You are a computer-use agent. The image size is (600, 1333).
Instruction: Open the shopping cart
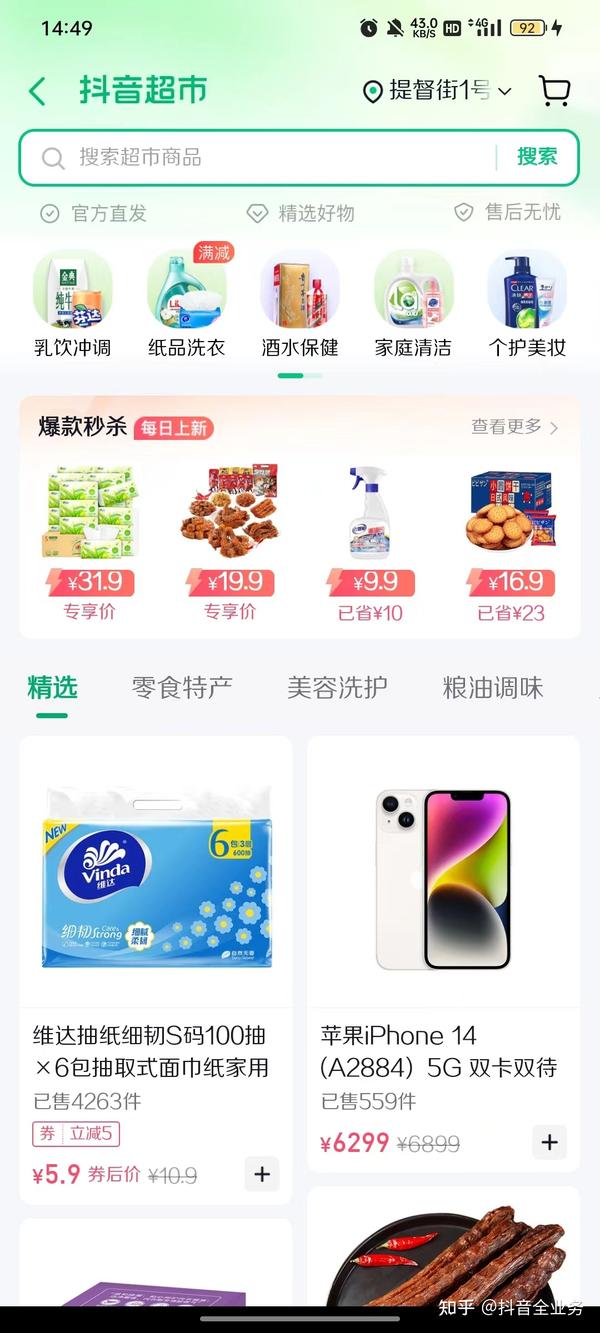[x=554, y=91]
